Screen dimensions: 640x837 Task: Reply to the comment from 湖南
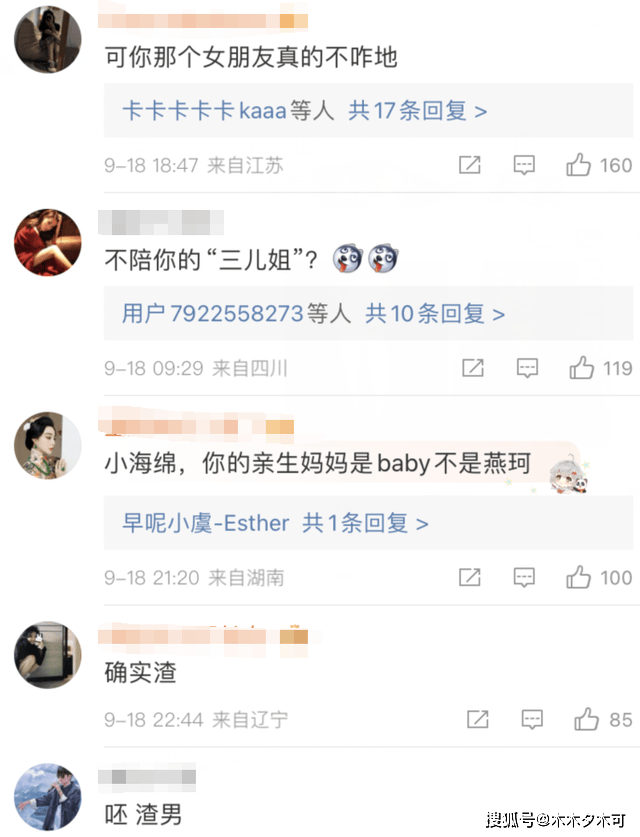[524, 577]
